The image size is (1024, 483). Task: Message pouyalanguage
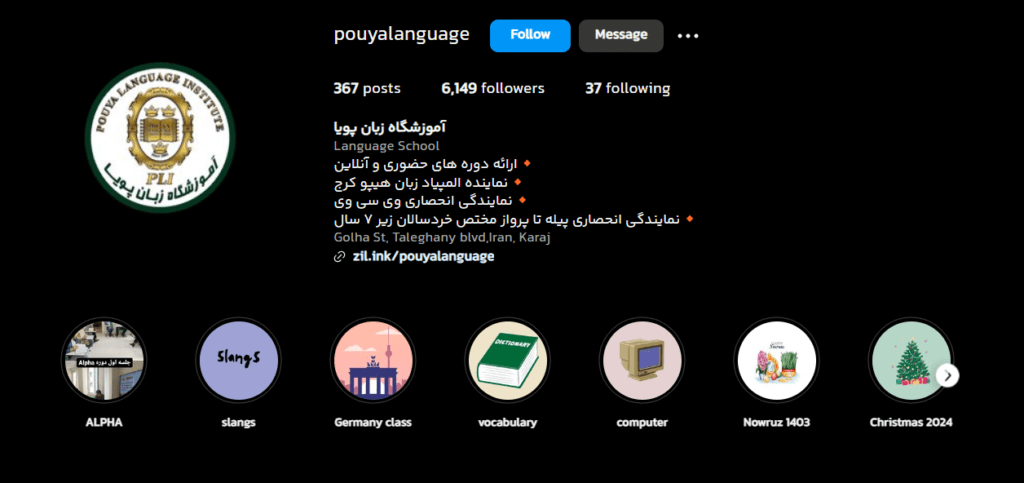tap(620, 35)
